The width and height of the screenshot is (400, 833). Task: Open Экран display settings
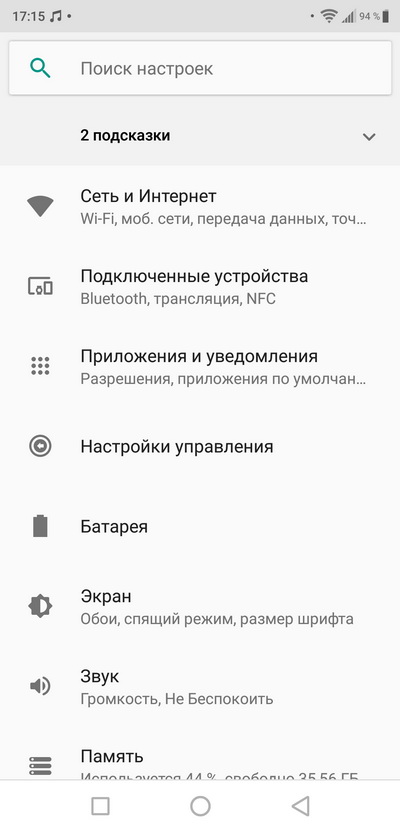pos(200,607)
